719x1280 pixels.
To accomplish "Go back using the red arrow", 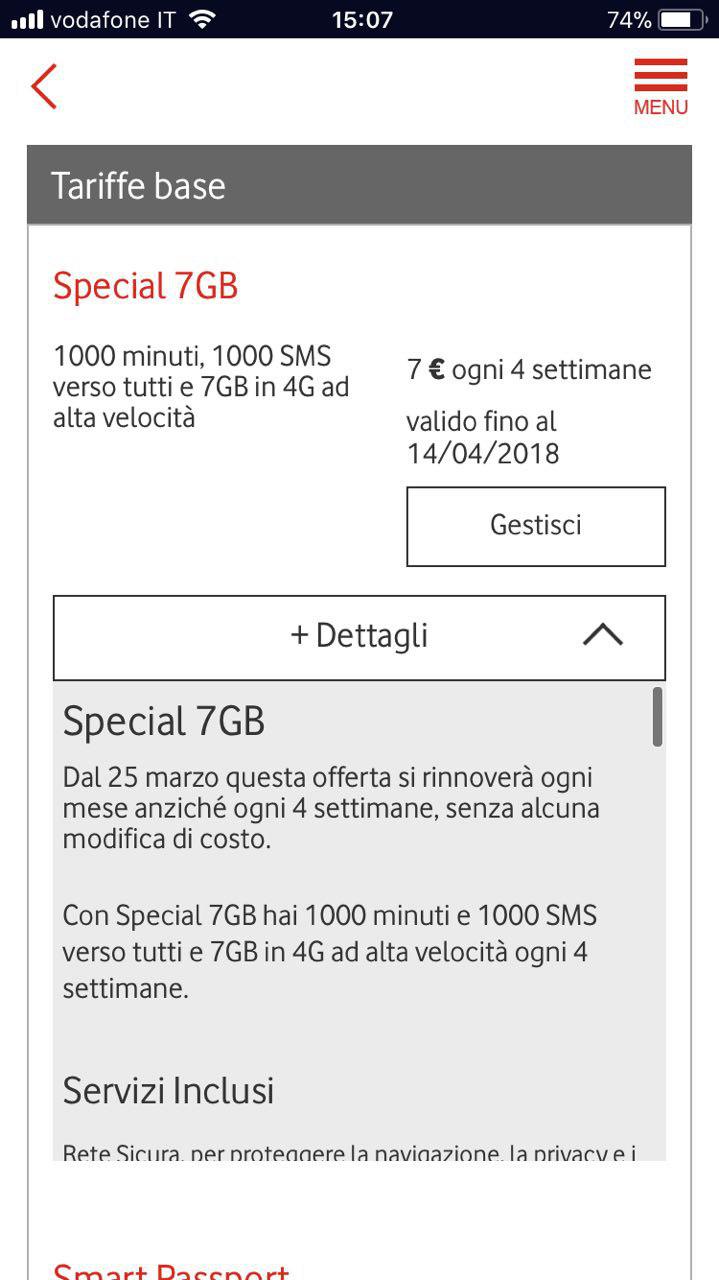I will [x=44, y=87].
